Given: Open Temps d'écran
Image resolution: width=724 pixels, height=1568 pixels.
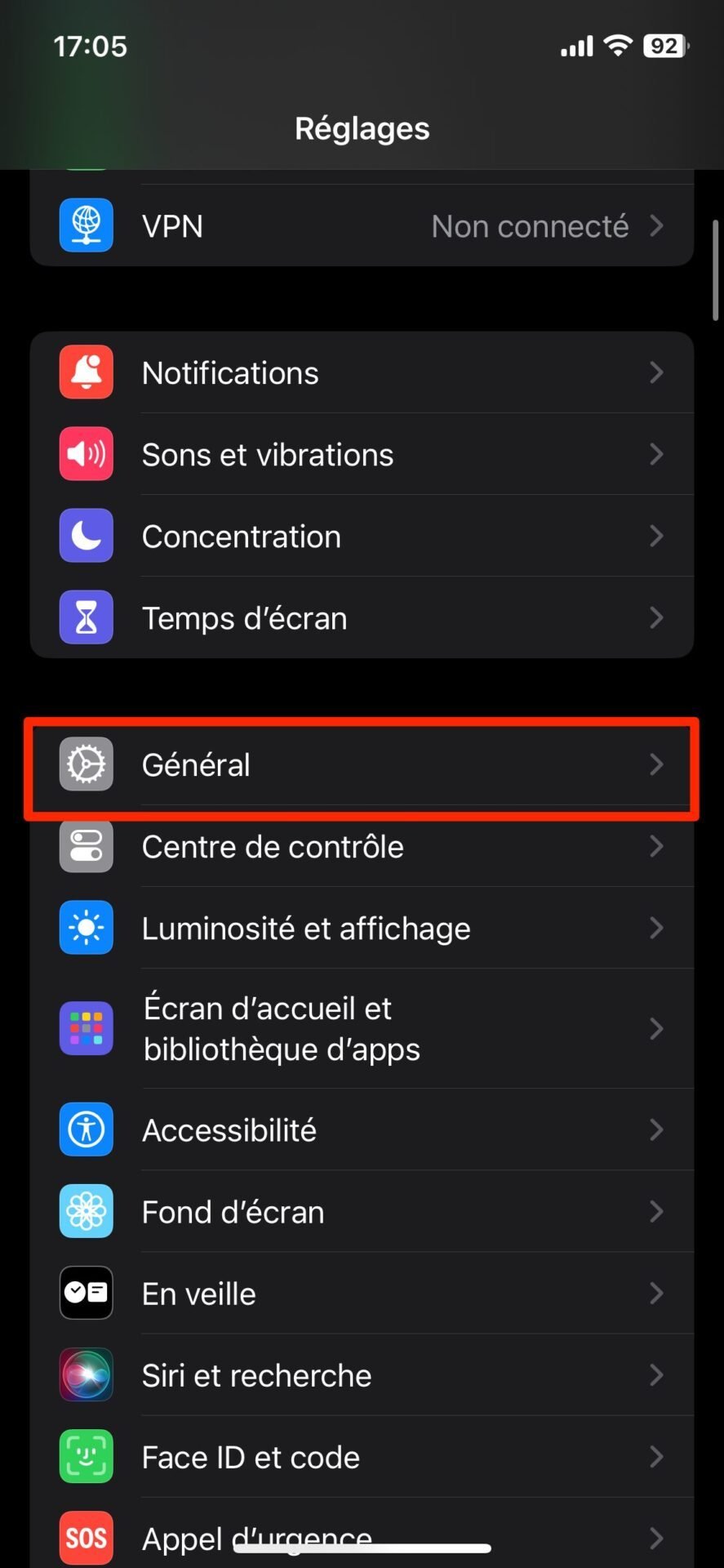Looking at the screenshot, I should [362, 617].
